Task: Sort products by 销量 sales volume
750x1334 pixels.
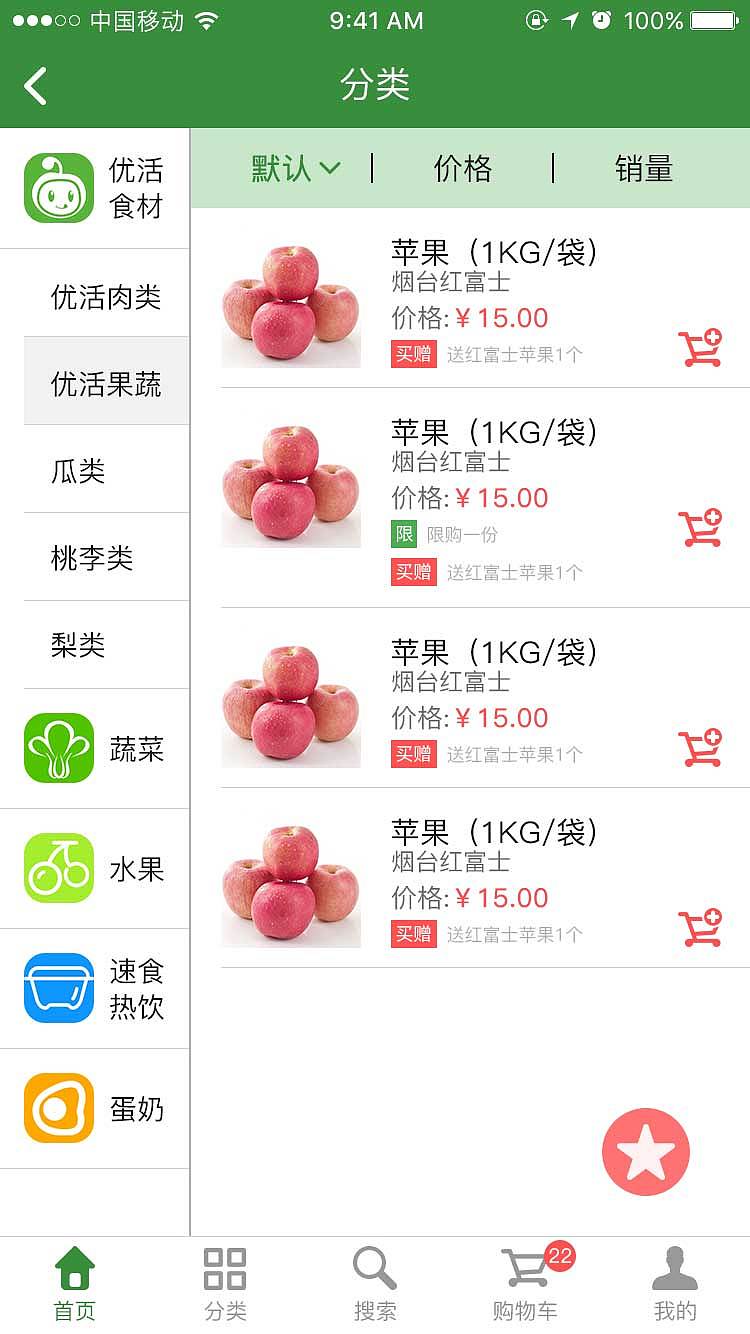Action: point(643,169)
